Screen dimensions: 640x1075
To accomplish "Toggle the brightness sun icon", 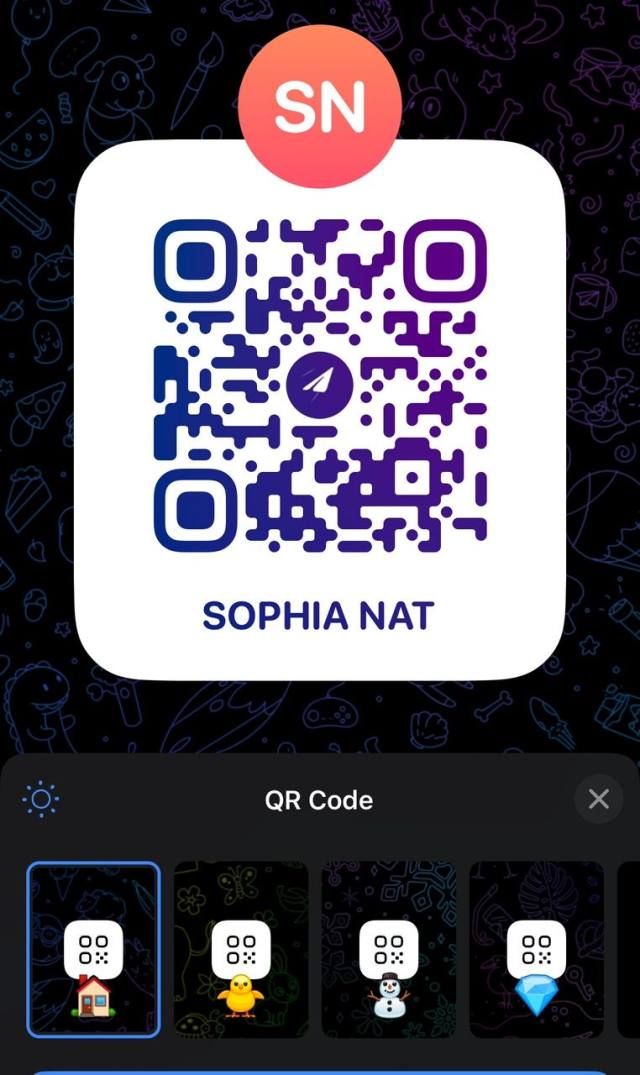I will coord(41,799).
